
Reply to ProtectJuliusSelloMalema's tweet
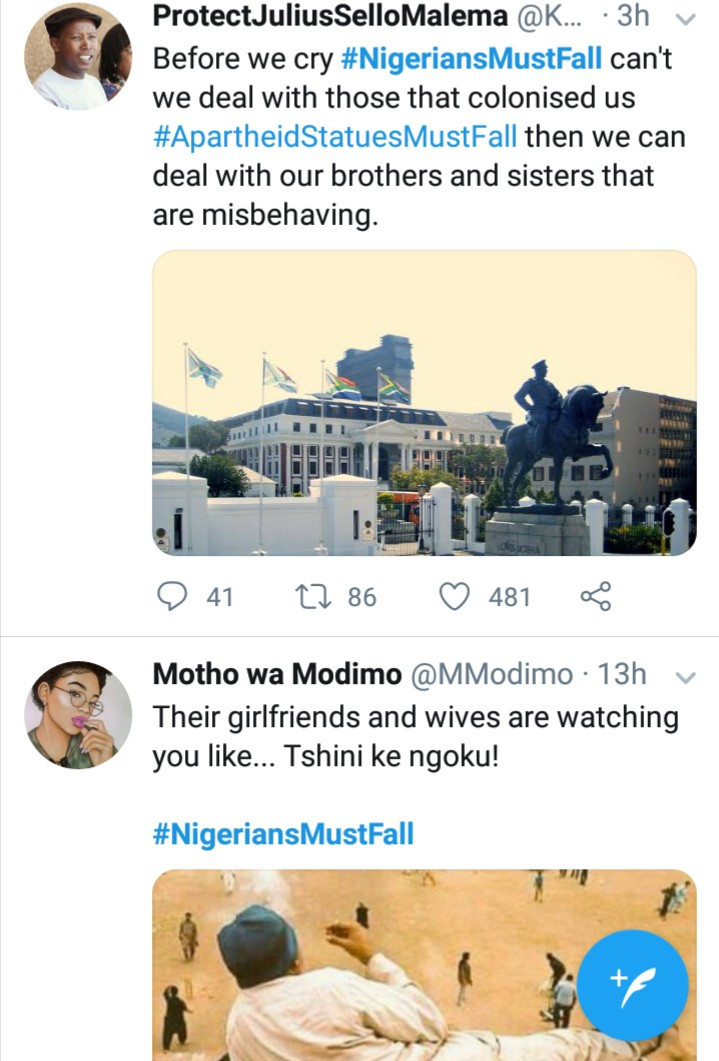point(173,597)
